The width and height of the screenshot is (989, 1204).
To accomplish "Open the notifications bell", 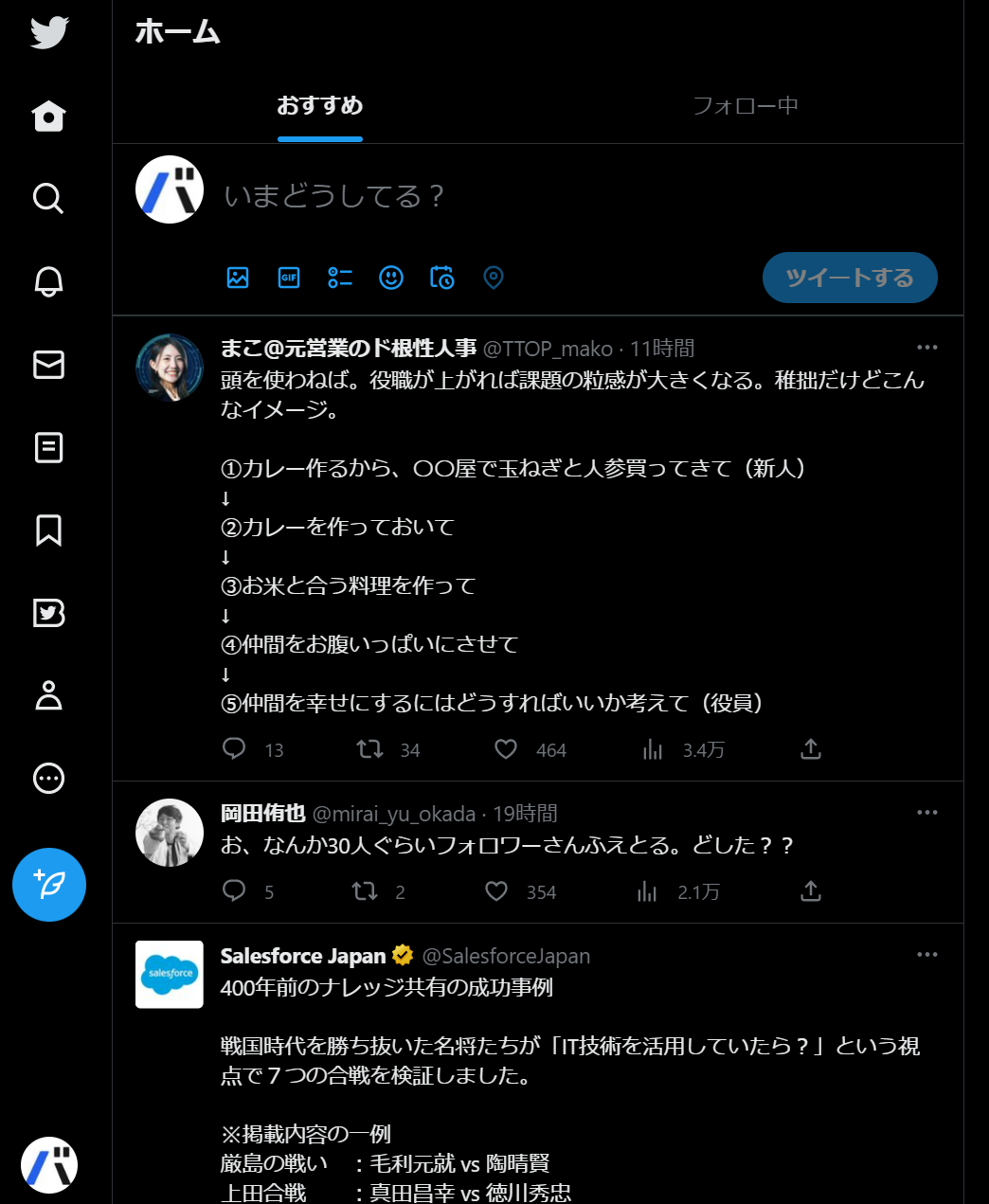I will coord(48,281).
